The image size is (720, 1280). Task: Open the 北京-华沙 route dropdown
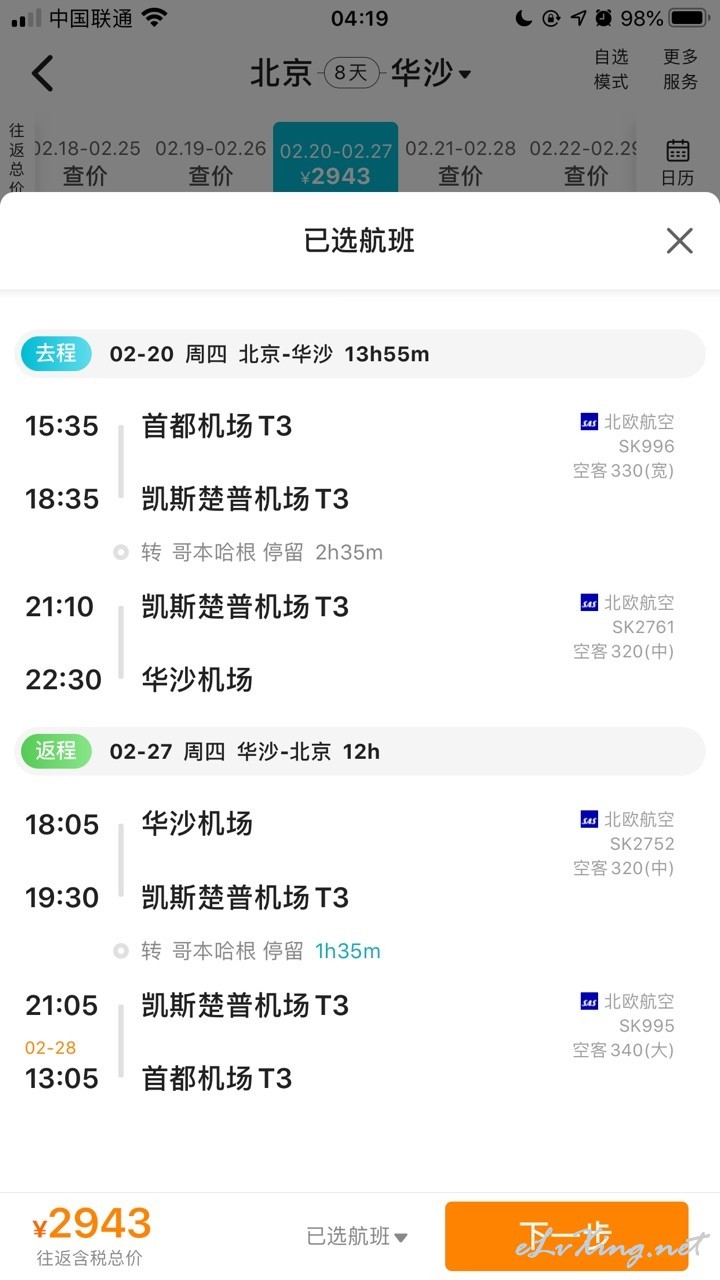360,73
